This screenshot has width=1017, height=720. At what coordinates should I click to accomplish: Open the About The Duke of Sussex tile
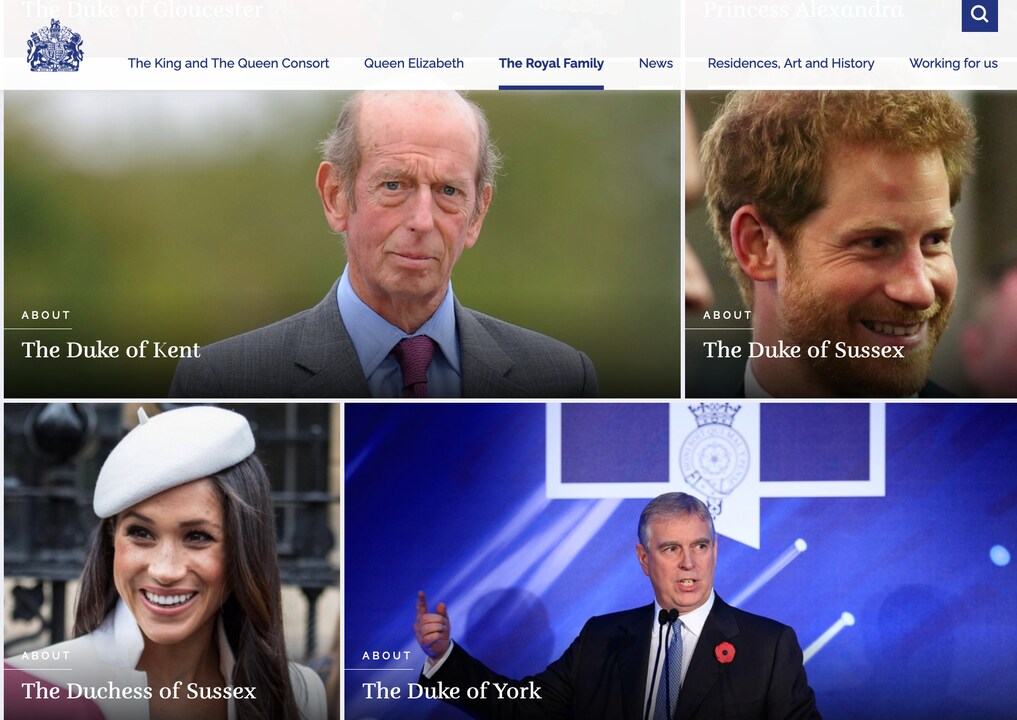[x=803, y=349]
